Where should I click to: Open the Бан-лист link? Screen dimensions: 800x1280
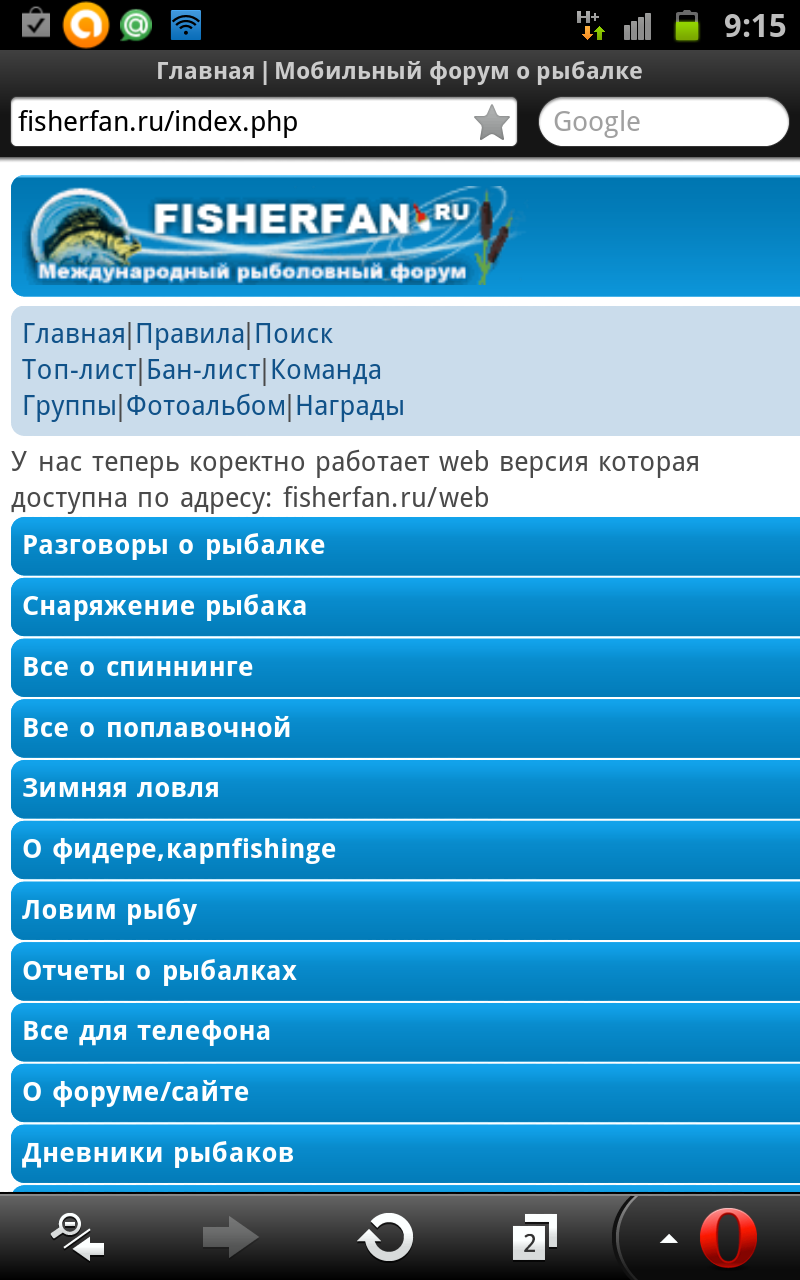(x=204, y=370)
